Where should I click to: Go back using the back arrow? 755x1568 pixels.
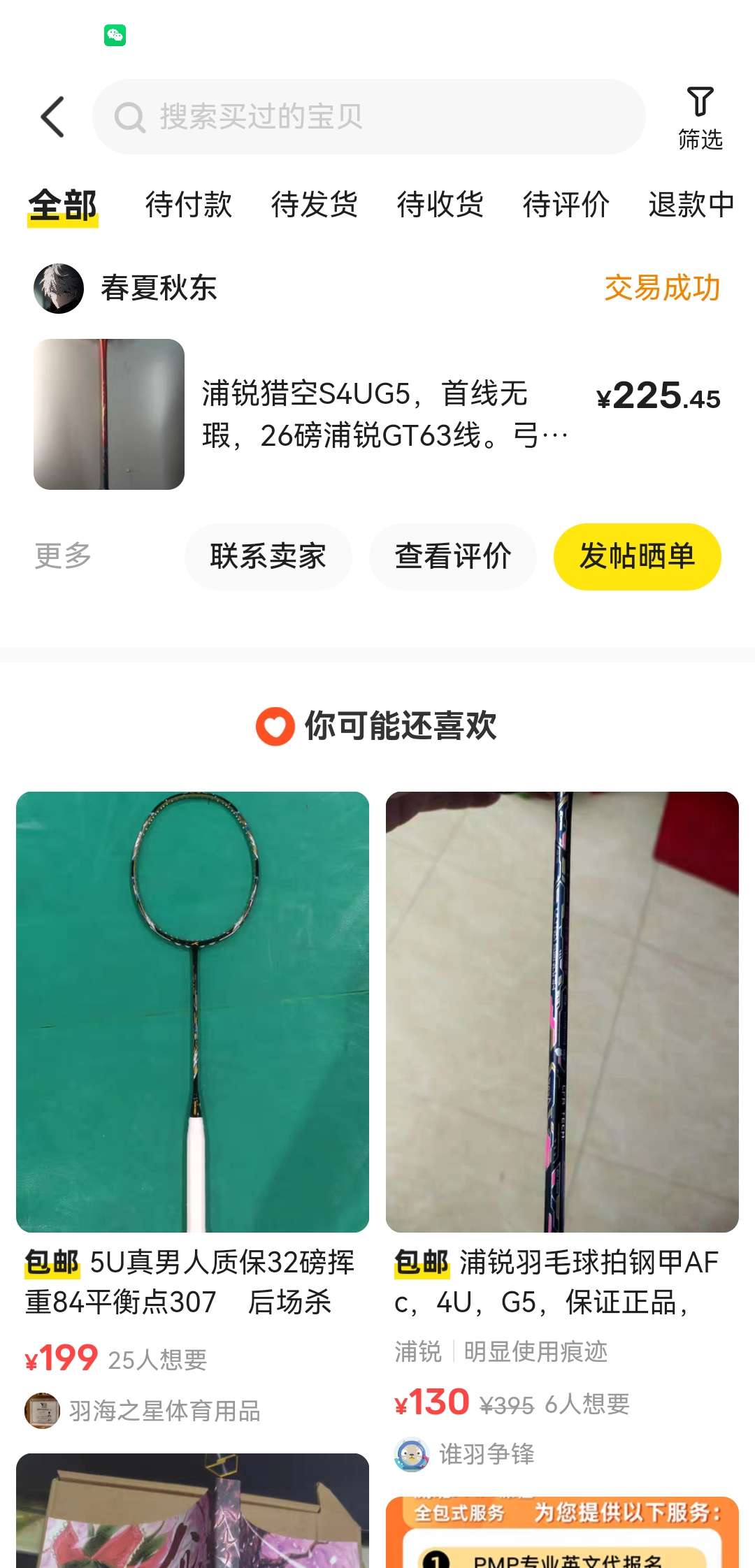52,117
